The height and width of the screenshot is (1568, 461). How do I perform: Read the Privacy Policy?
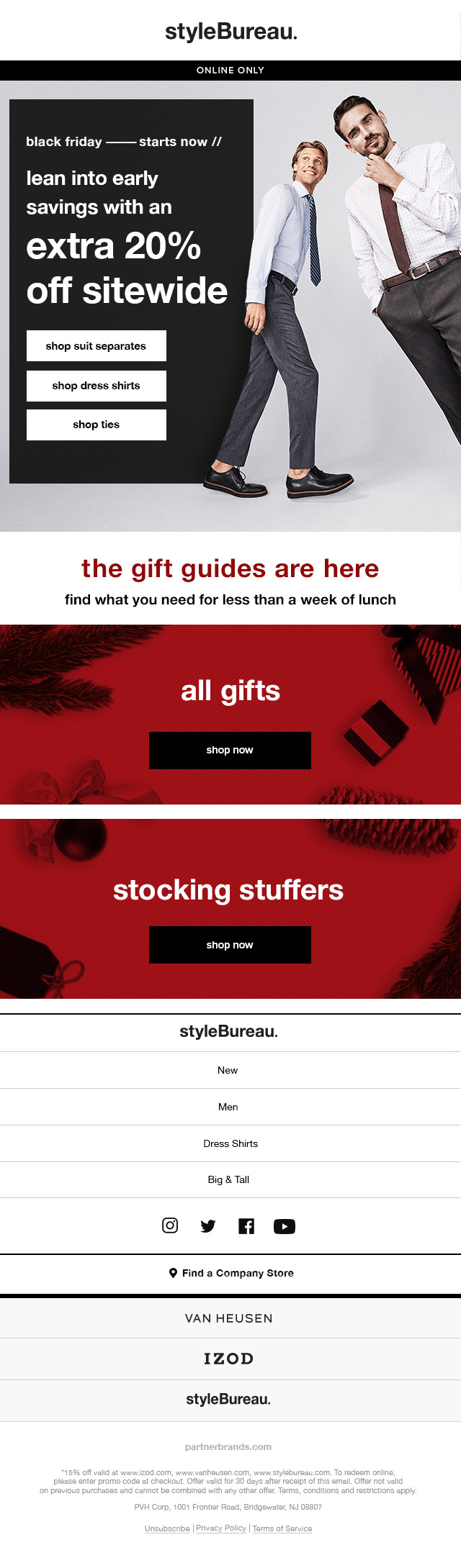coord(221,1528)
